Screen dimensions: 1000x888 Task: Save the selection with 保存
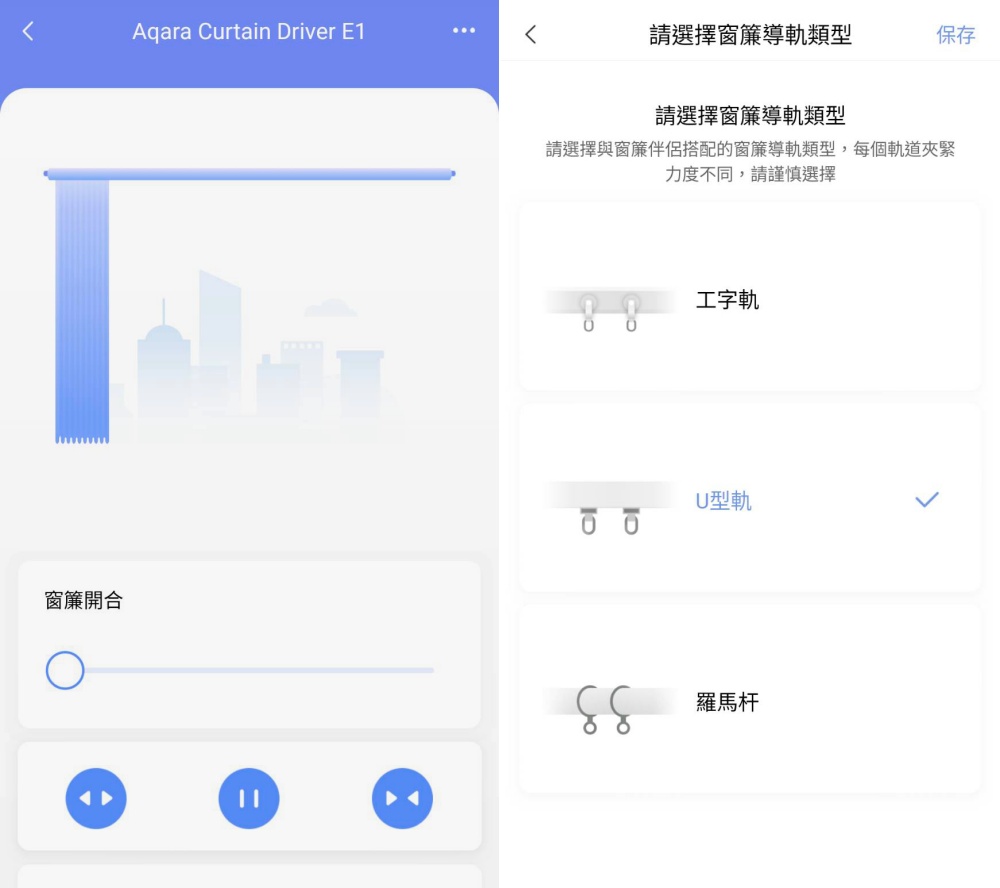click(x=955, y=35)
